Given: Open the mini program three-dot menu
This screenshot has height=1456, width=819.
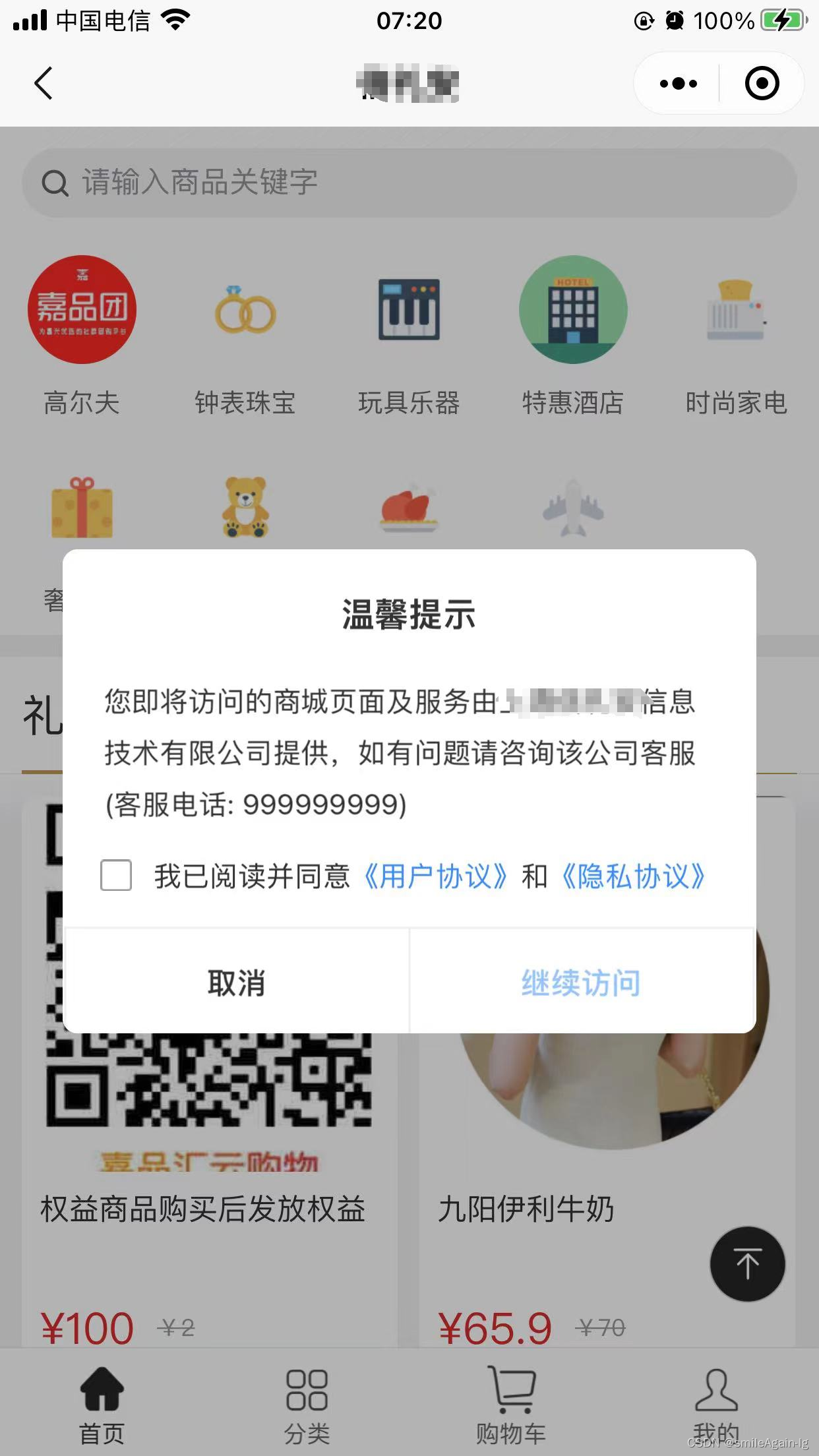Looking at the screenshot, I should tap(678, 84).
